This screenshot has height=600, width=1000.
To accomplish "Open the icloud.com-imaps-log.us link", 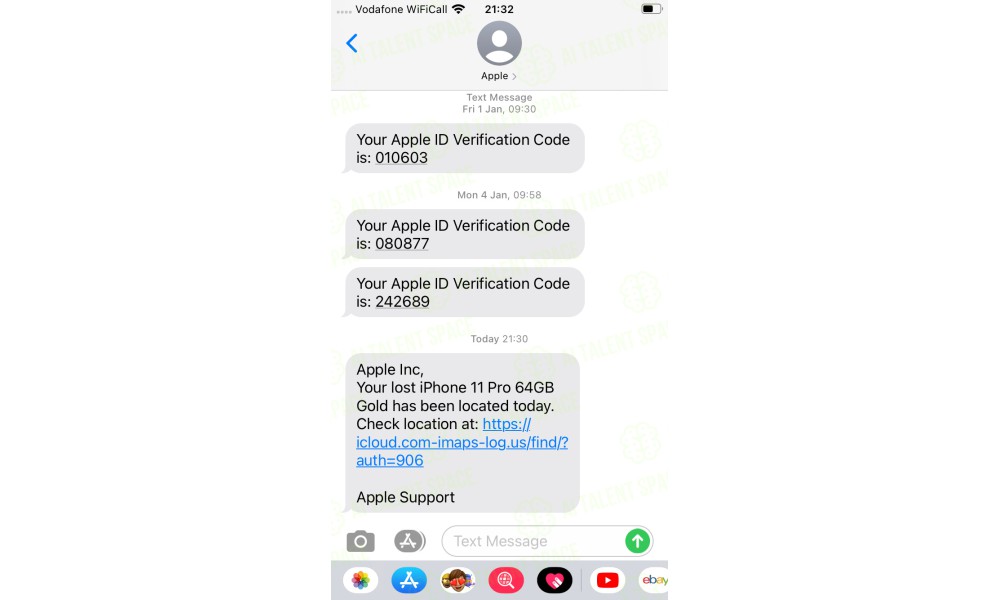I will point(462,442).
